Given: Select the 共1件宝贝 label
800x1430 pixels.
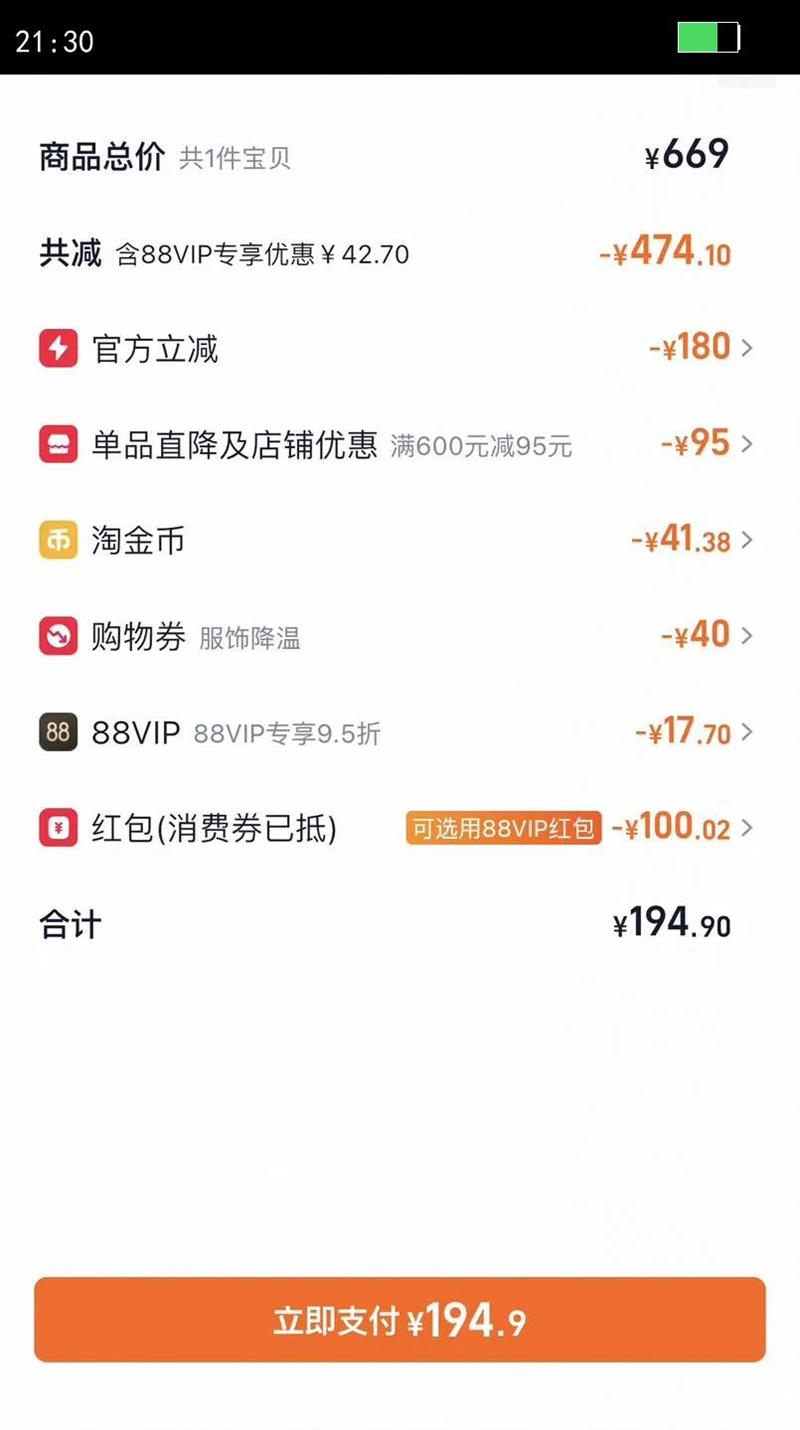Looking at the screenshot, I should pos(232,159).
